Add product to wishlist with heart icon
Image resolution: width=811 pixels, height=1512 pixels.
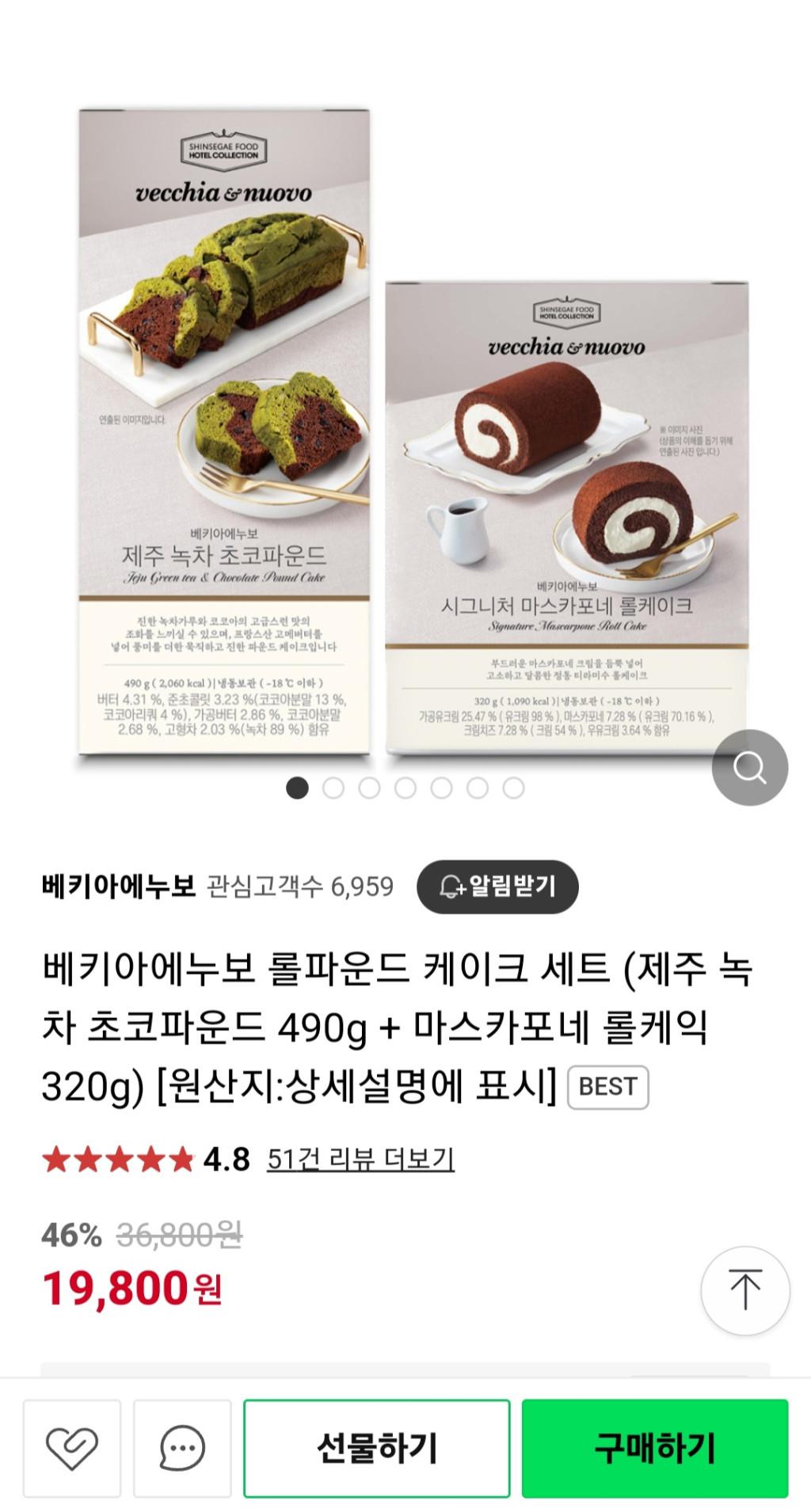[x=72, y=1448]
